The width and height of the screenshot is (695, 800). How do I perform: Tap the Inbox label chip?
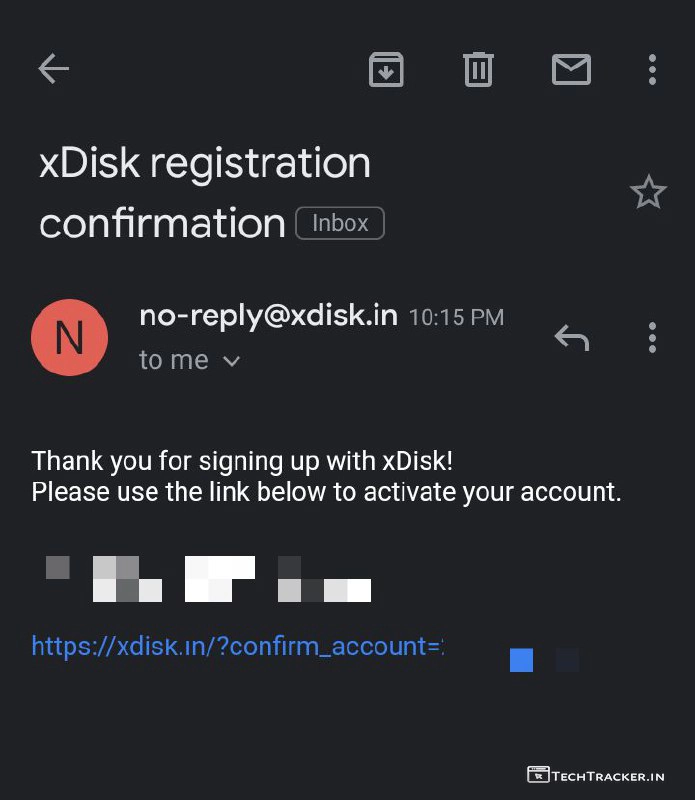click(340, 223)
